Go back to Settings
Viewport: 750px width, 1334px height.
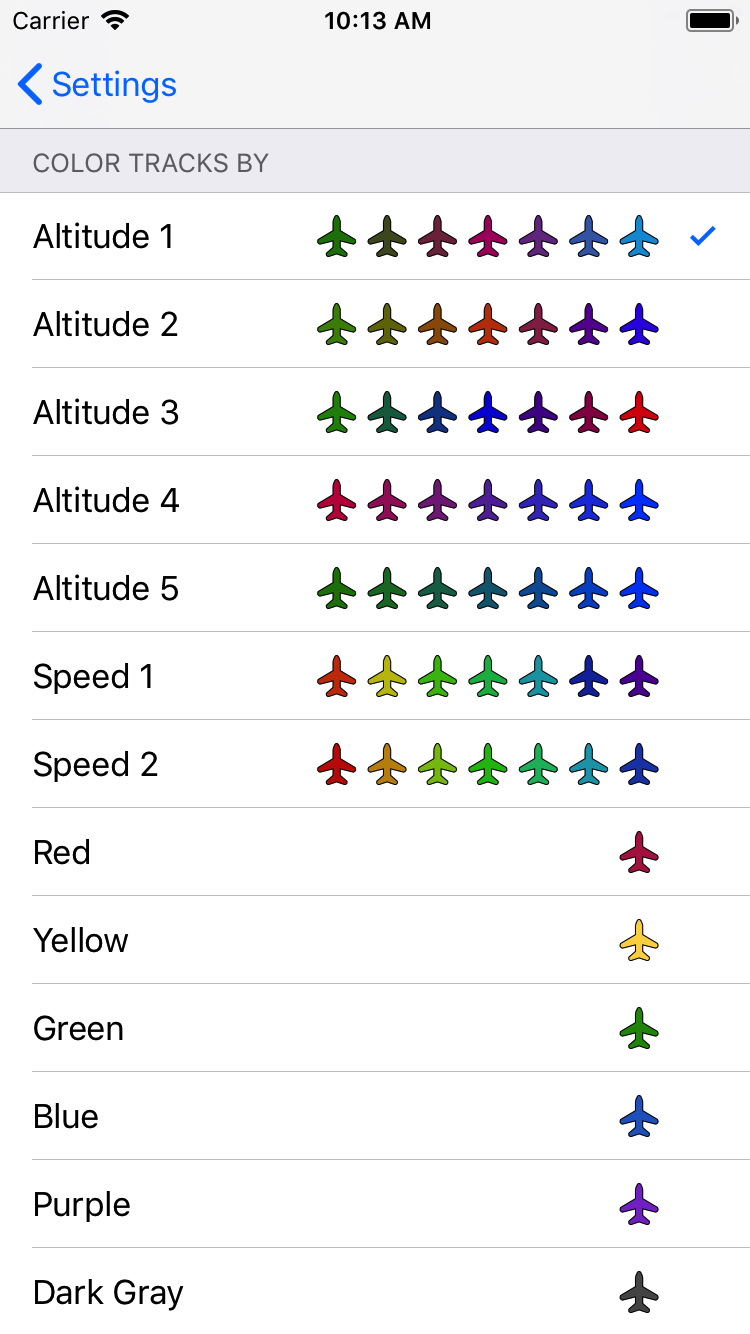(x=98, y=85)
